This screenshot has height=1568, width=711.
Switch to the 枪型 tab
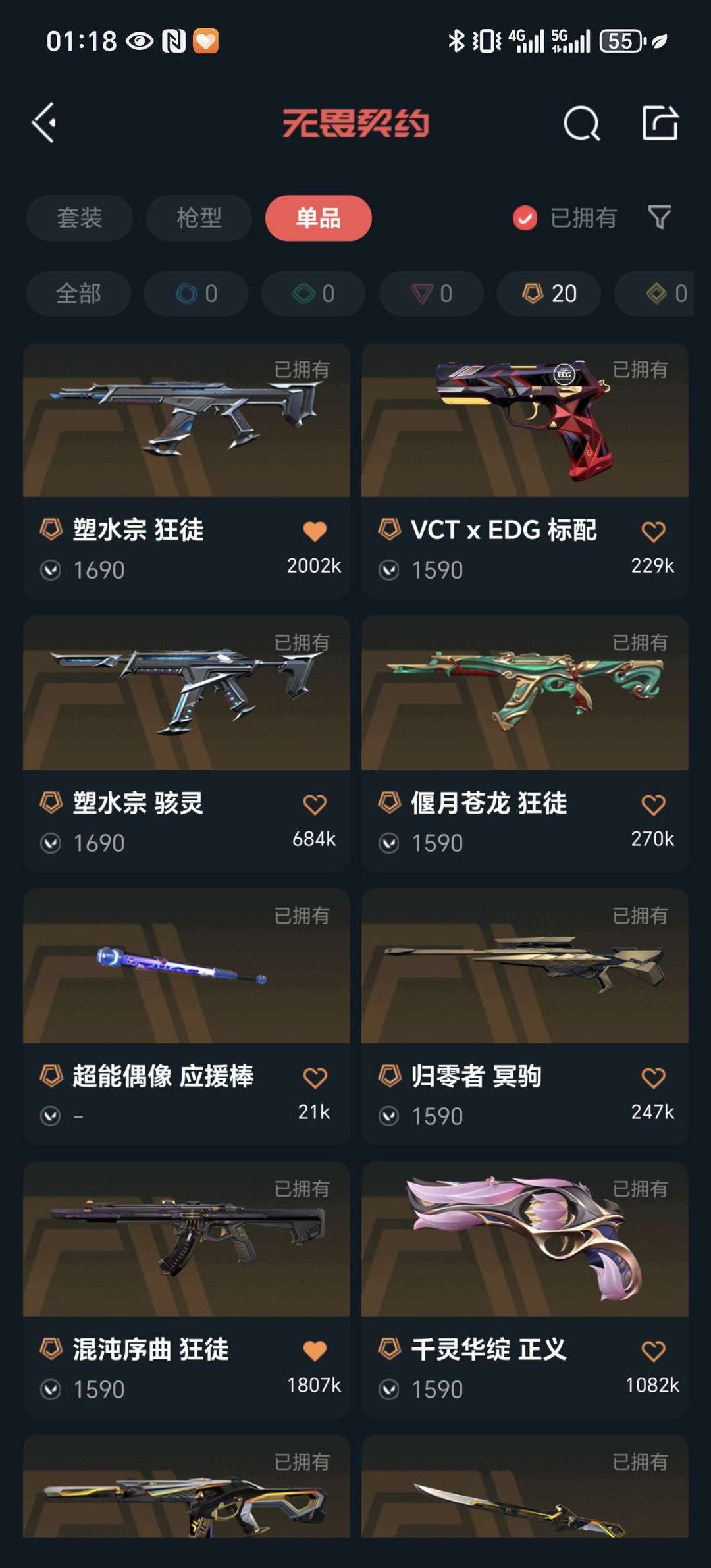click(x=199, y=218)
